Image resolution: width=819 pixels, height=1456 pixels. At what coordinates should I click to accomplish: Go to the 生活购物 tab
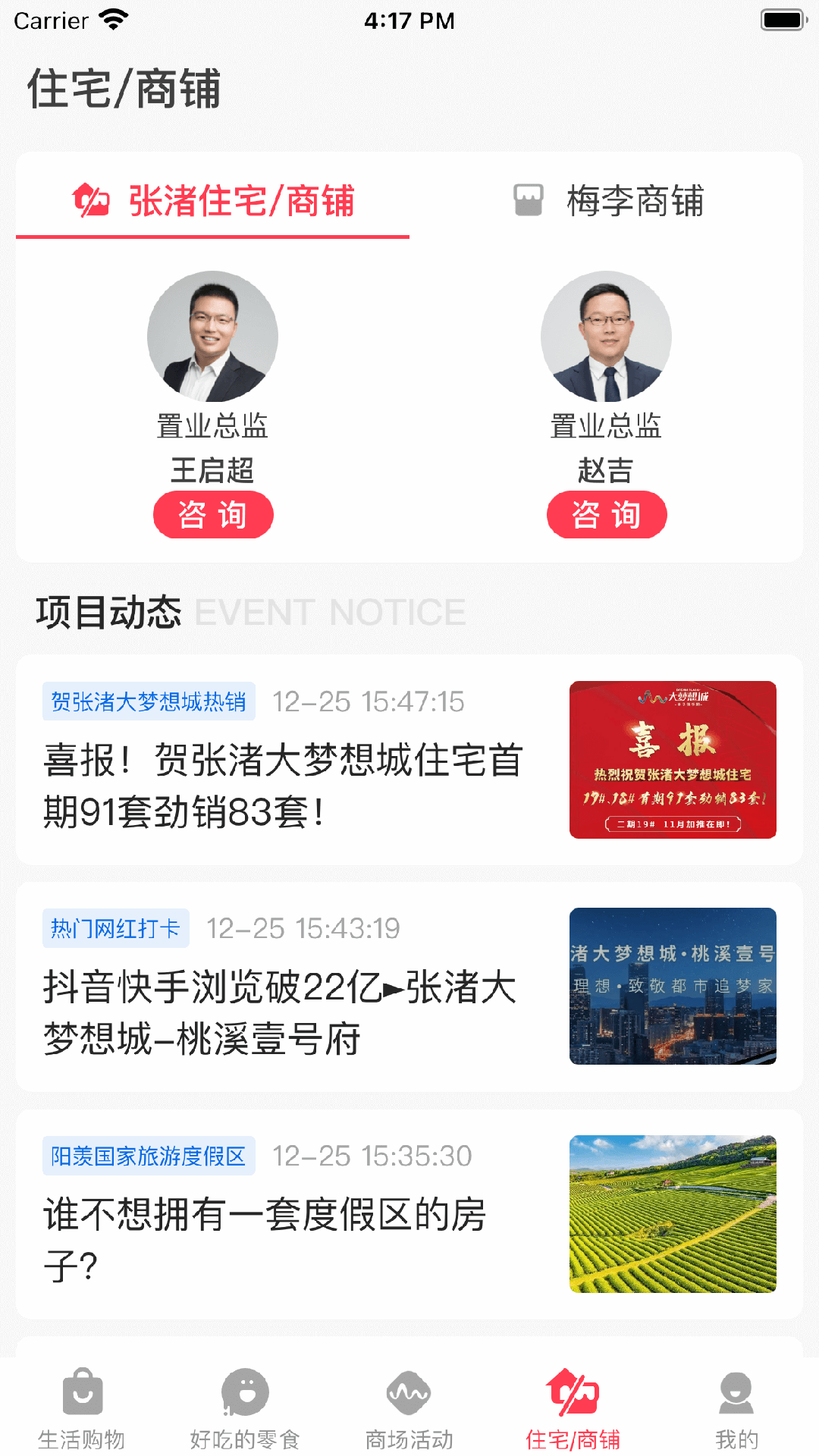click(x=82, y=1408)
